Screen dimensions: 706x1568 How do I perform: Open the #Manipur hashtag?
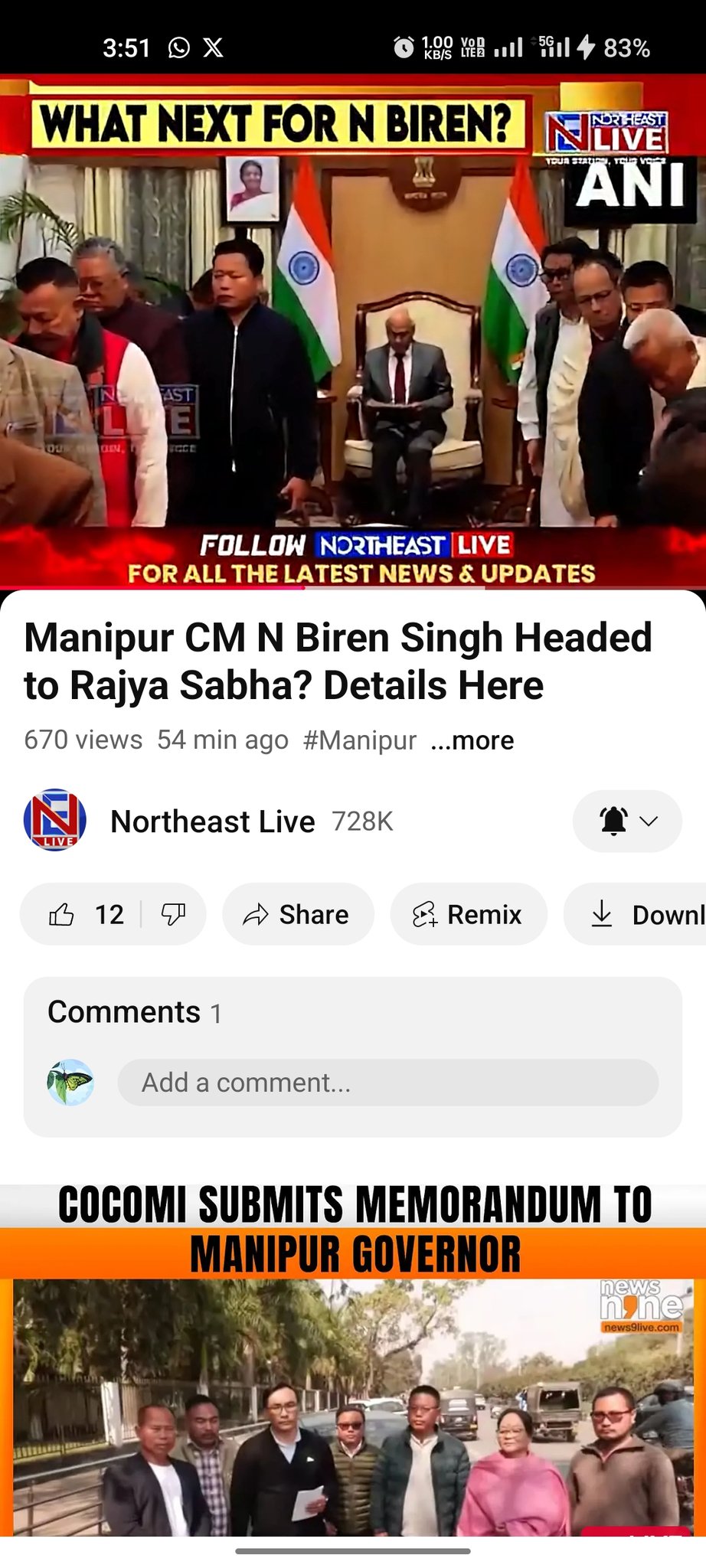[x=359, y=740]
